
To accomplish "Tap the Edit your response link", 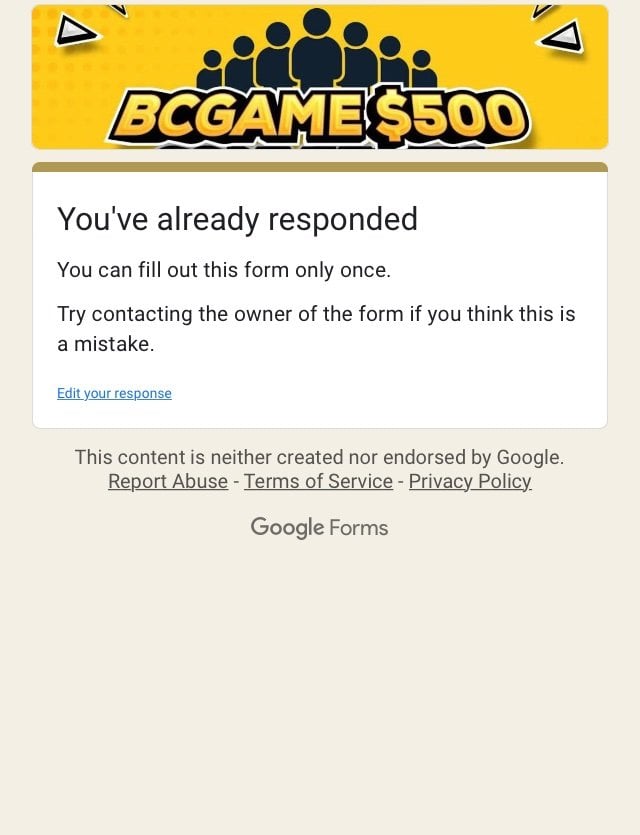I will pyautogui.click(x=114, y=393).
